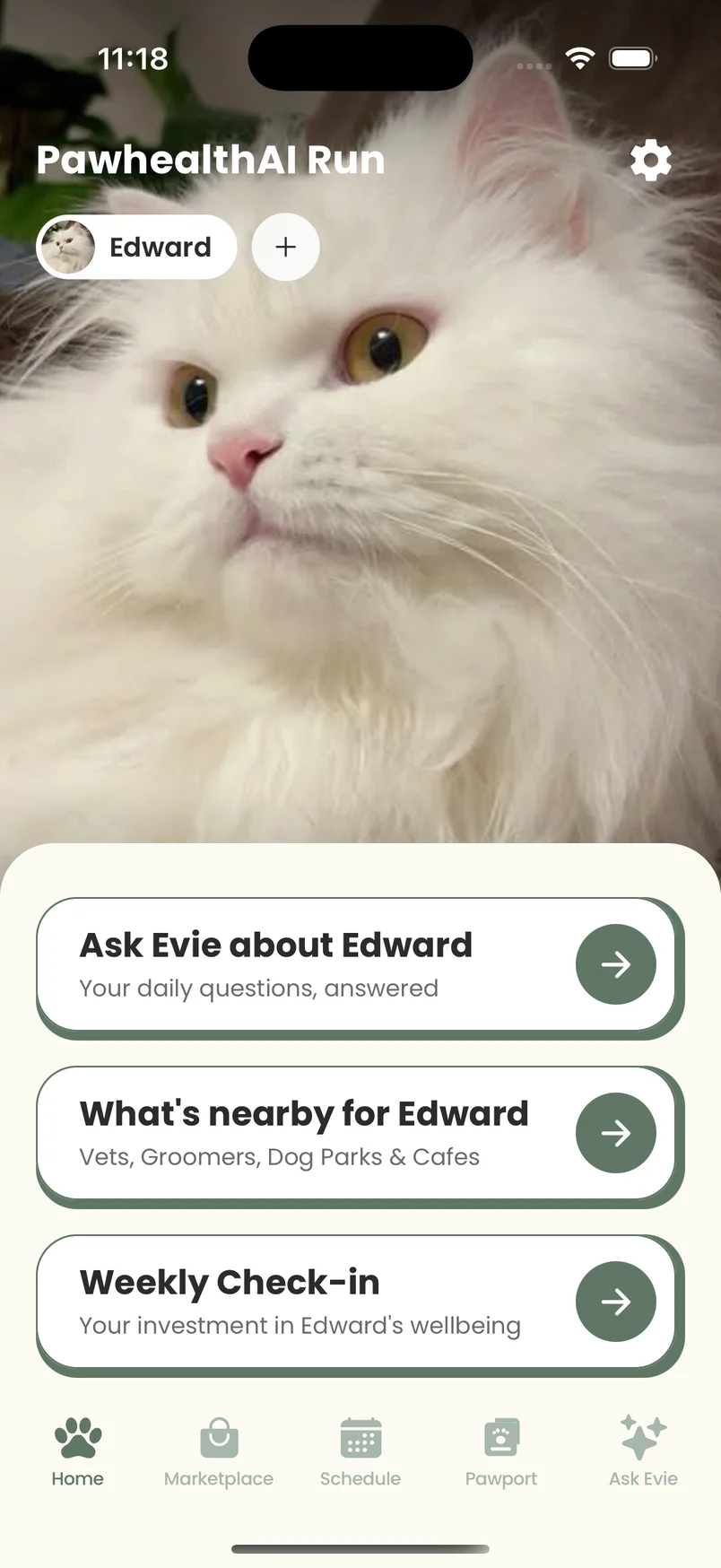Start the Weekly Check-in card
The image size is (721, 1568).
coord(360,1304)
